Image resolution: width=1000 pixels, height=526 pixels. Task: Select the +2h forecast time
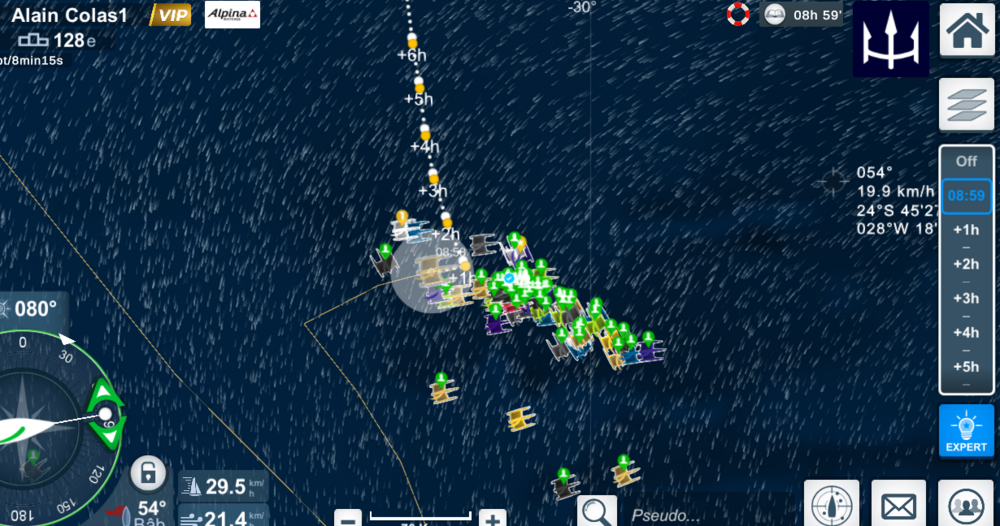tap(966, 264)
